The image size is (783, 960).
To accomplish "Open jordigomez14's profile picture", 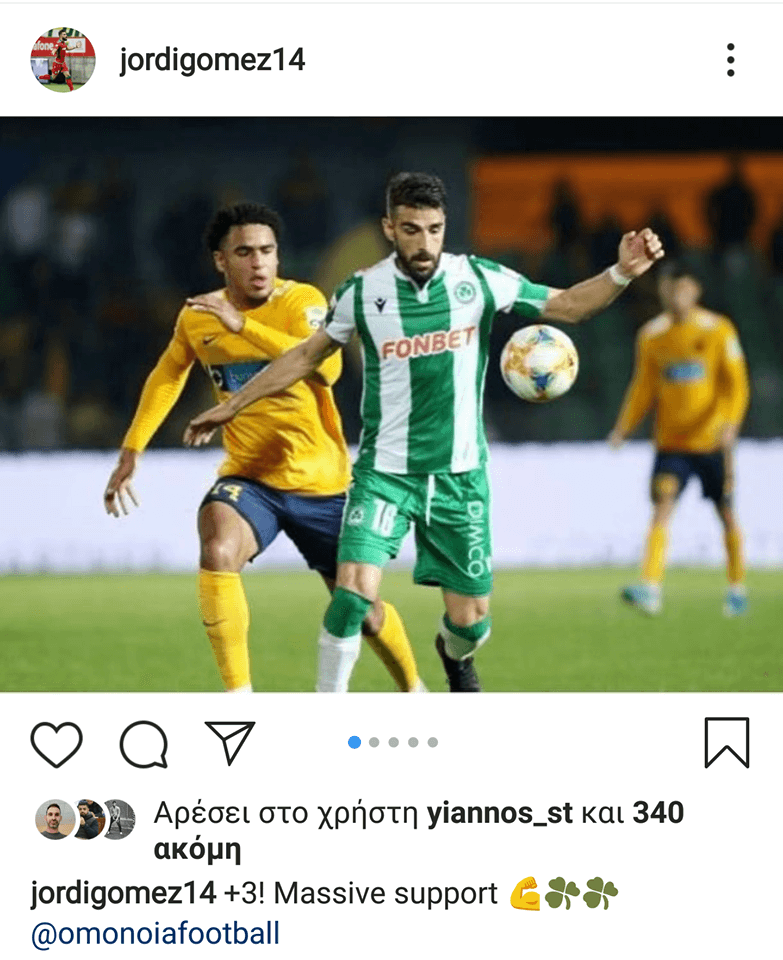I will [x=63, y=60].
